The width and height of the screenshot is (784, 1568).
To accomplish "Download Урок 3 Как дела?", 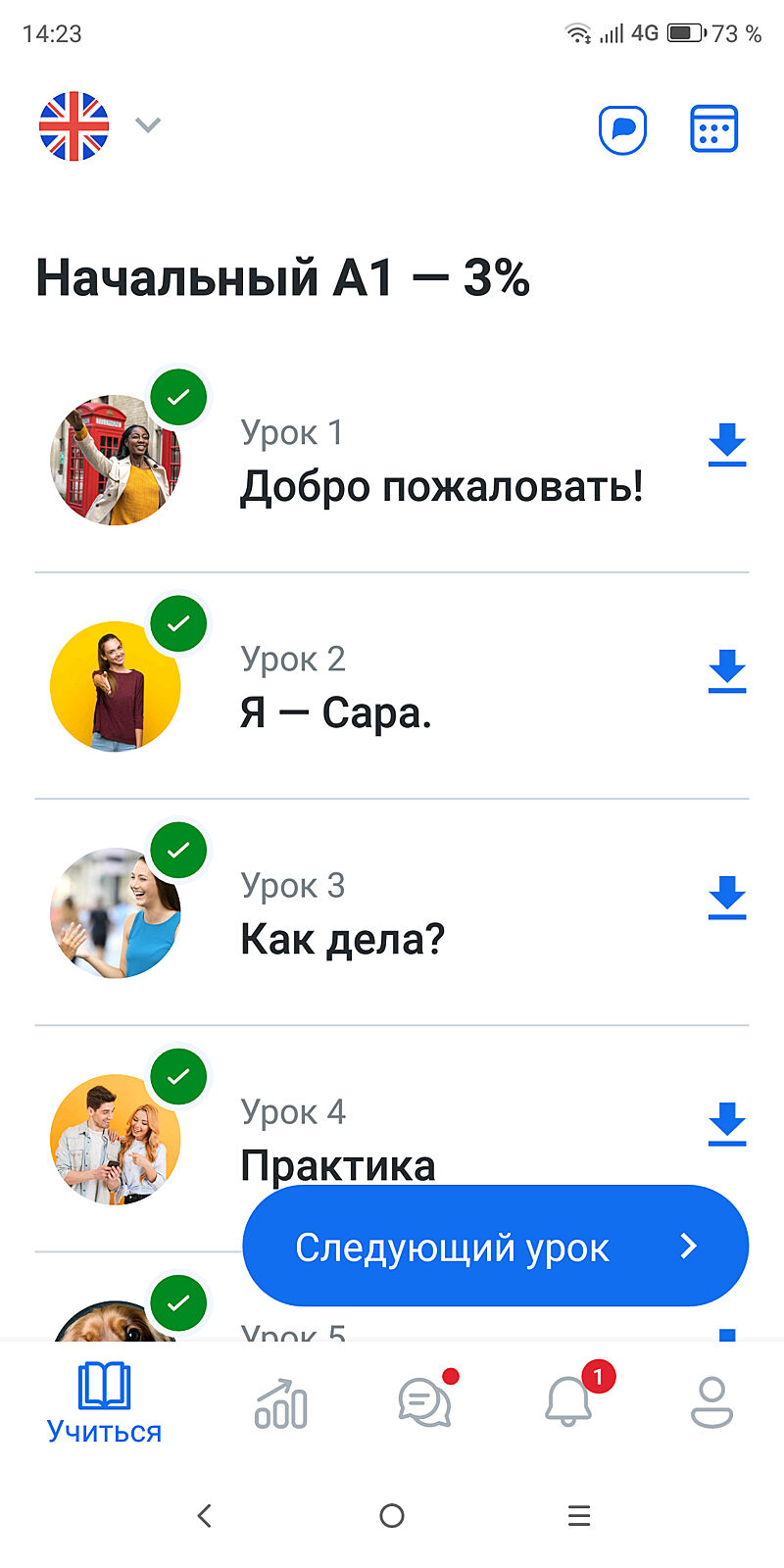I will pyautogui.click(x=726, y=898).
